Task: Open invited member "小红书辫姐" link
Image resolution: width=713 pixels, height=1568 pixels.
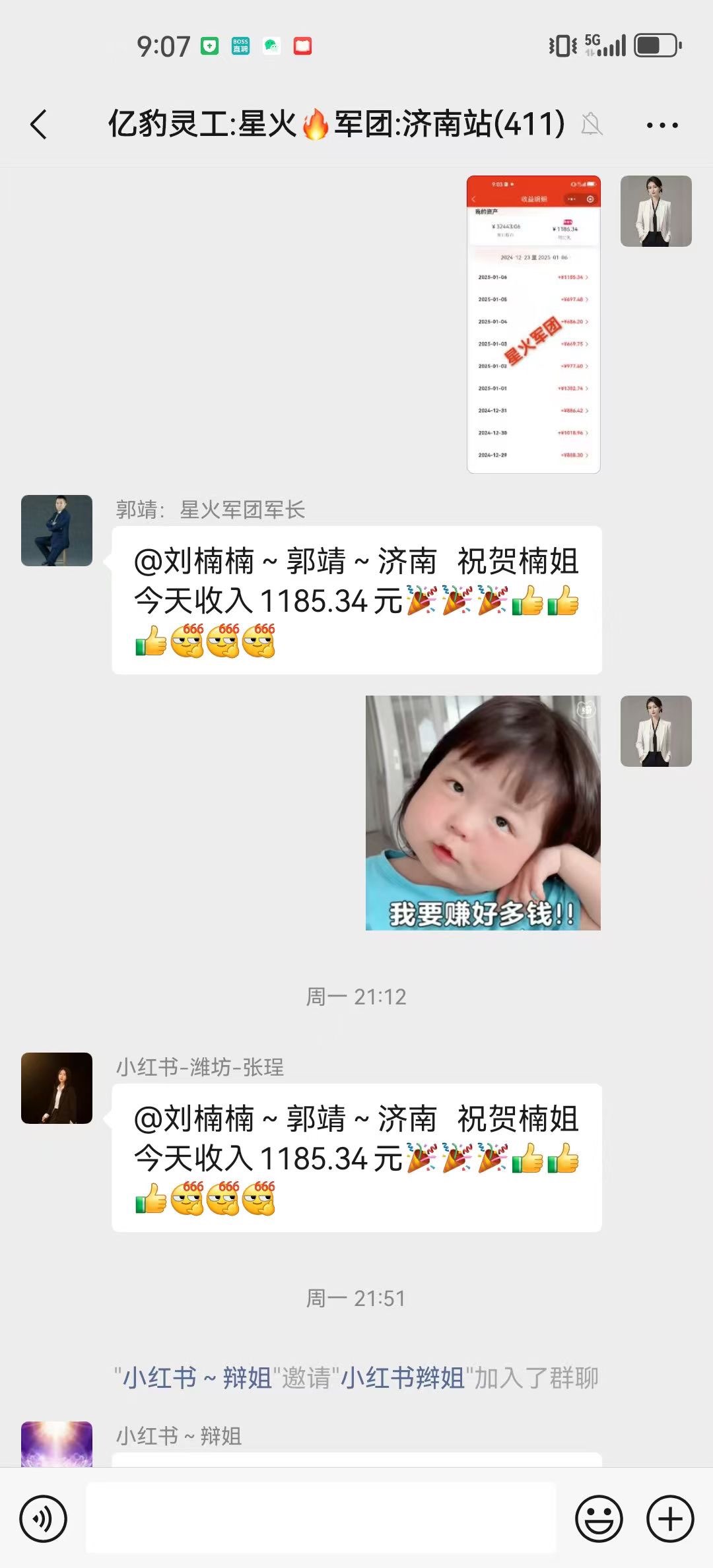Action: [402, 1378]
